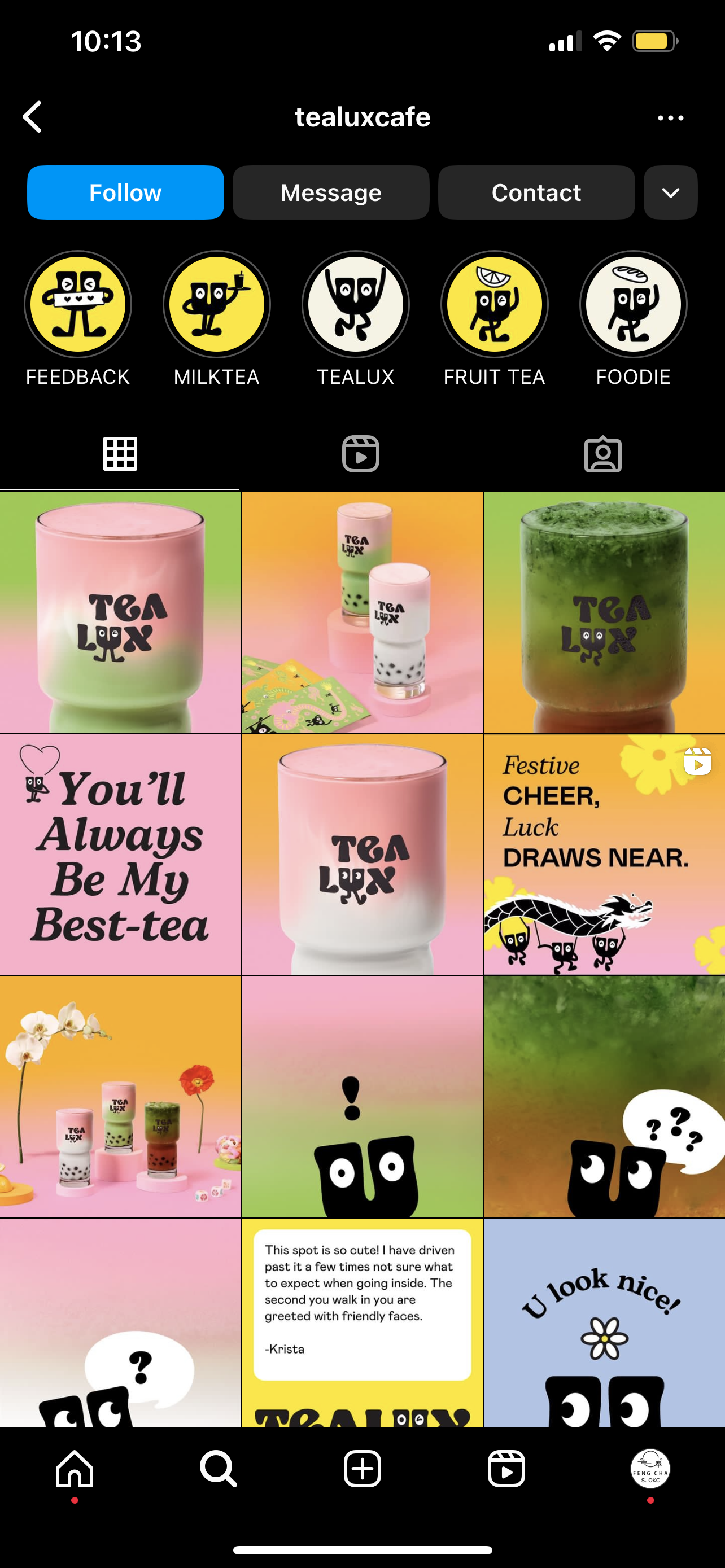Go back from tealuxcafe profile

click(33, 117)
